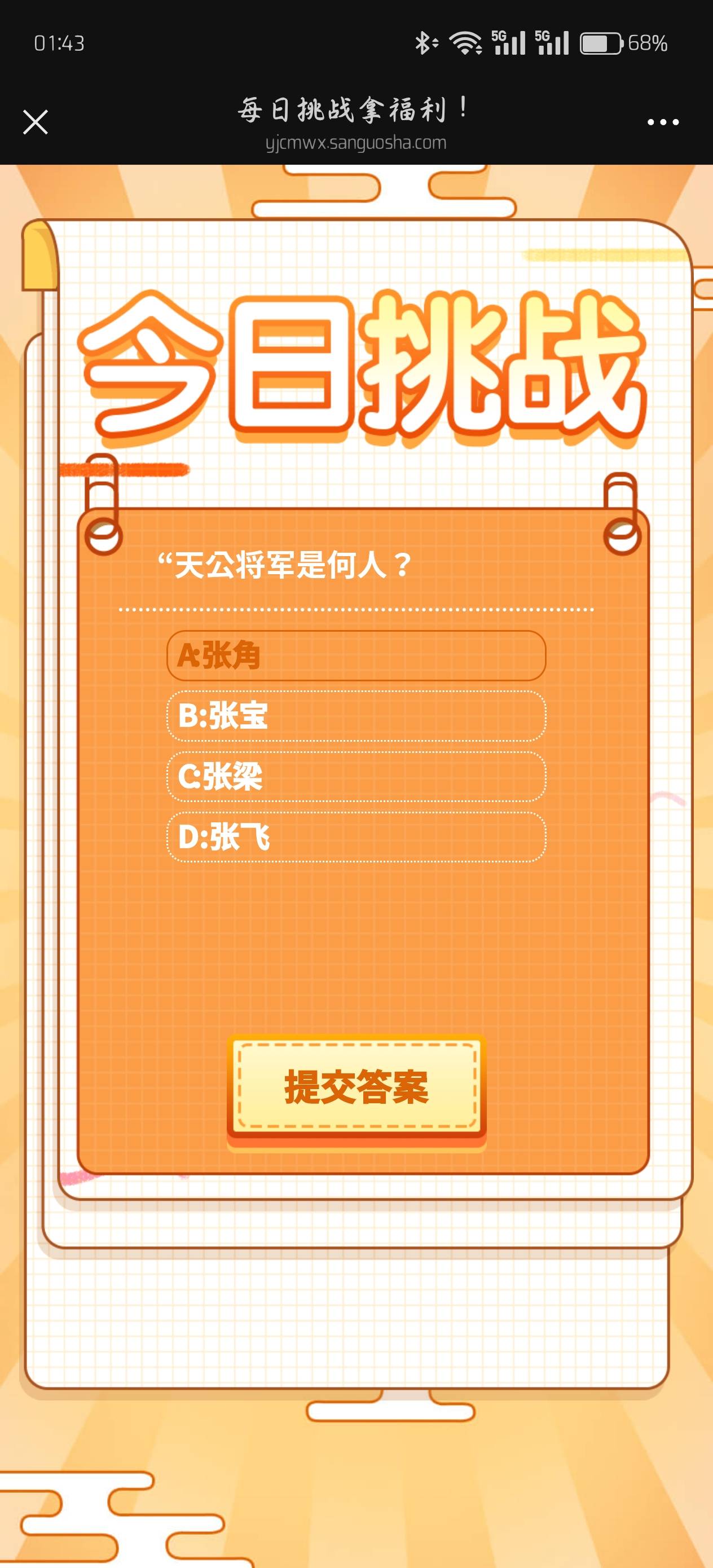Pick answer C: 张梁
Viewport: 713px width, 1568px height.
[x=356, y=776]
